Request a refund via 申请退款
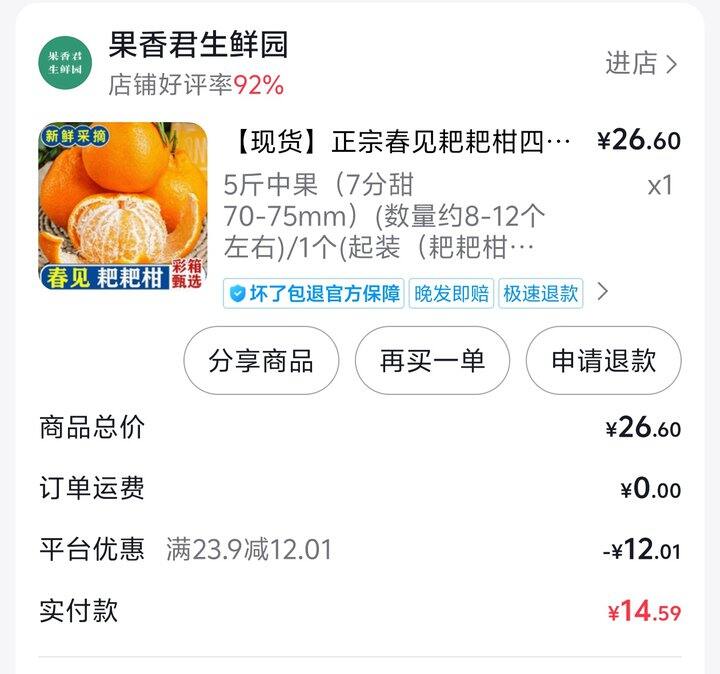This screenshot has width=720, height=674. [603, 361]
